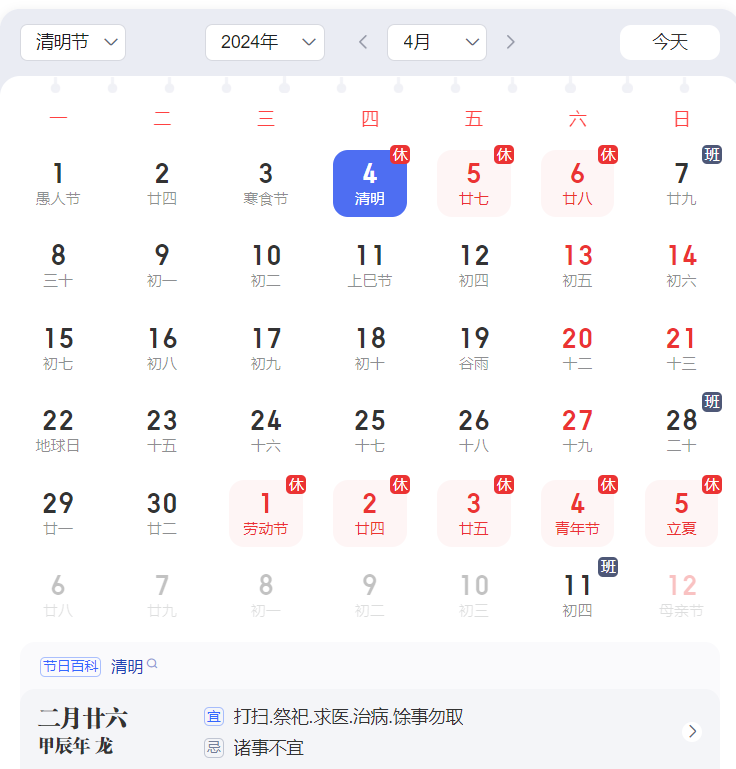Search 清明 in 节日百科
Screen dimensions: 736x769
134,666
